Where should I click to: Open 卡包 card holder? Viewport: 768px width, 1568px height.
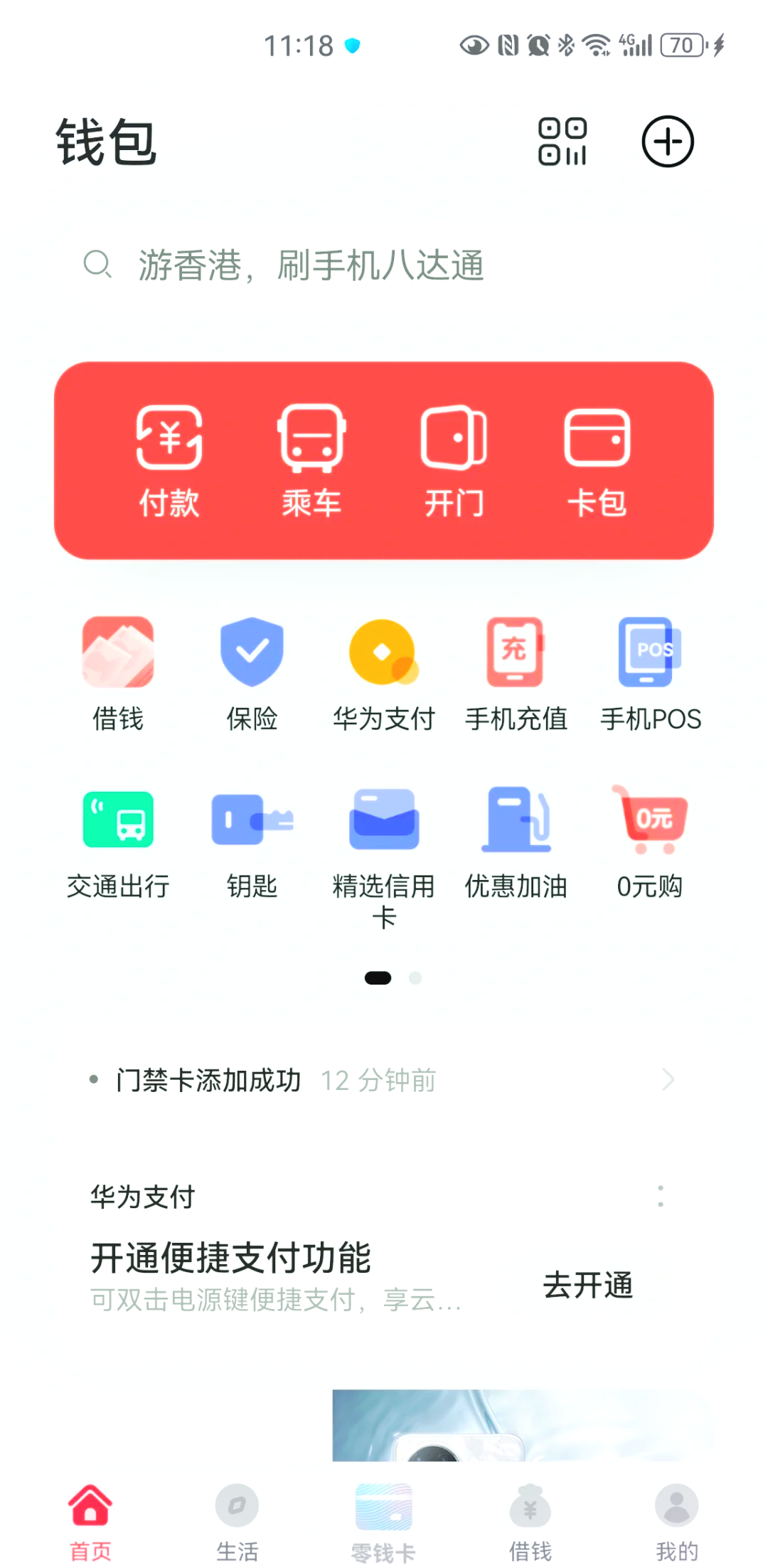coord(597,460)
